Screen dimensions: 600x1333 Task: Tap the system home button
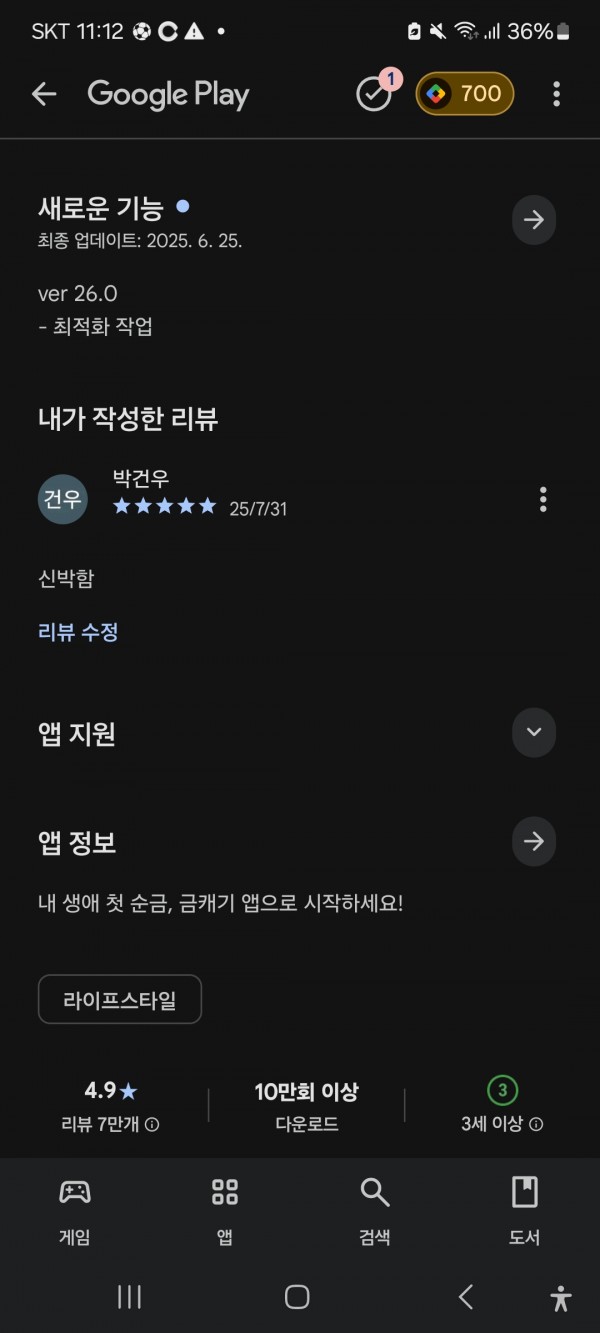click(297, 1297)
